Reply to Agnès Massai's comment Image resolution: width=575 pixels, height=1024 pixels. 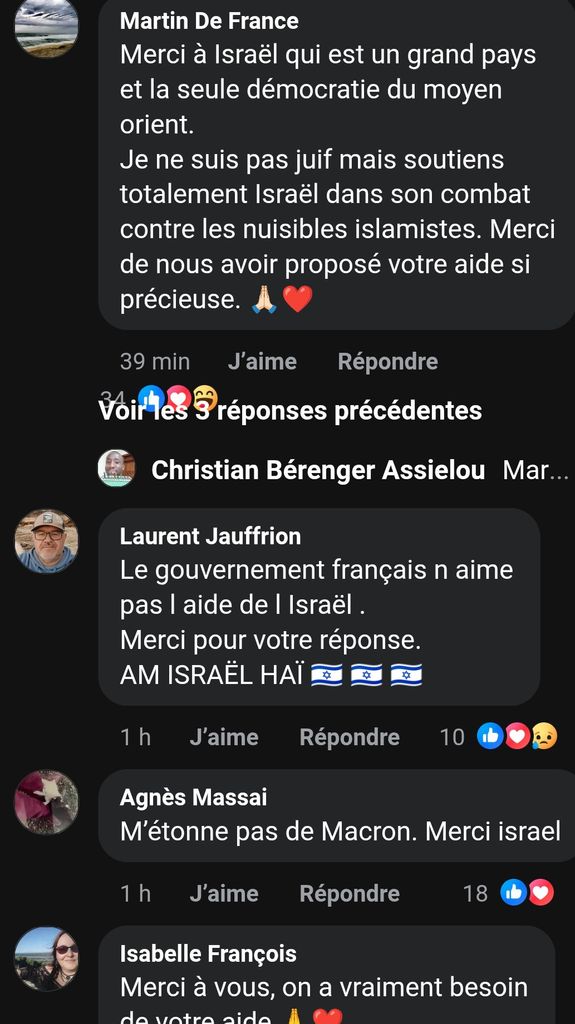click(350, 893)
